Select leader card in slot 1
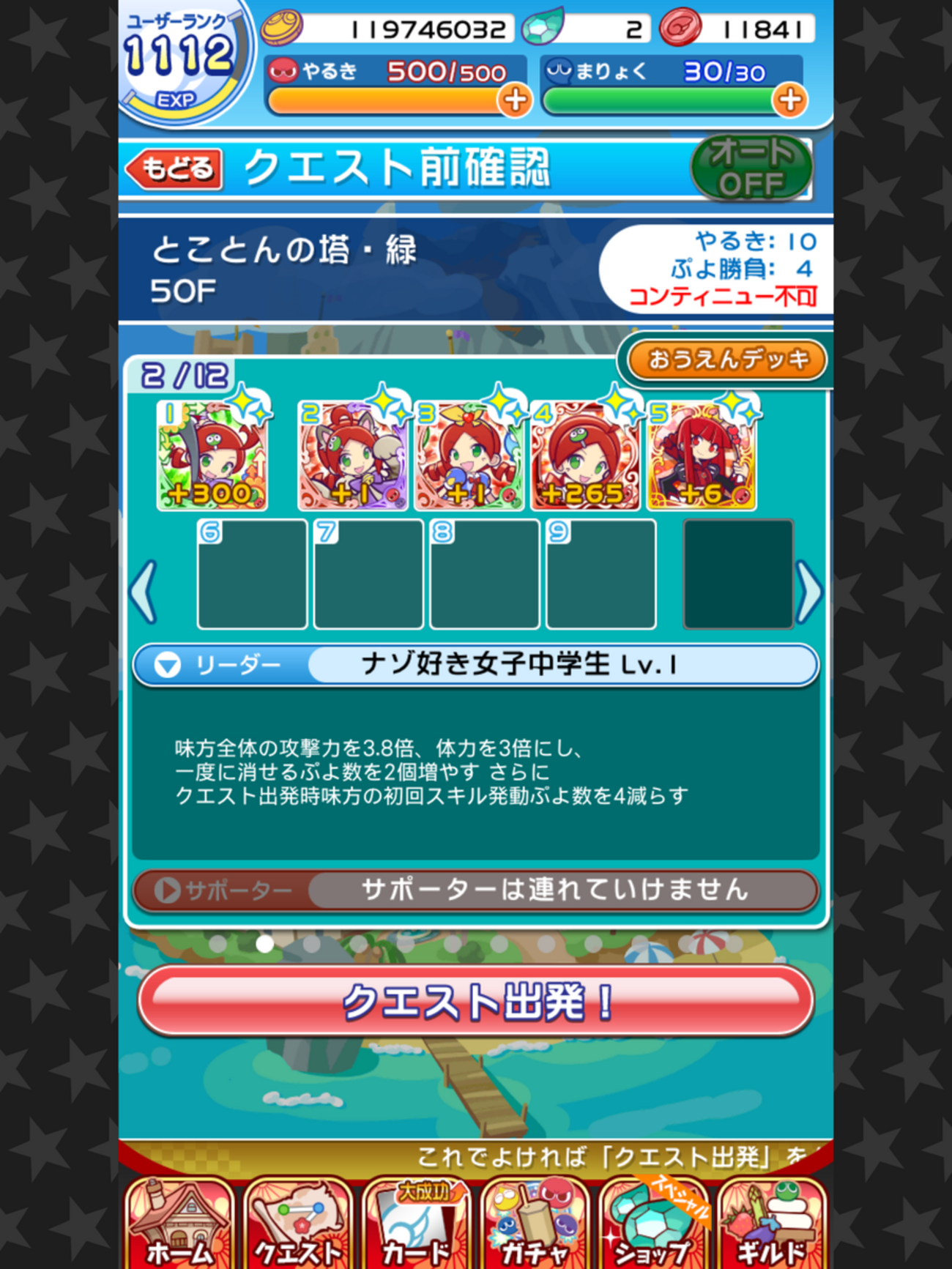This screenshot has height=1269, width=952. pos(212,456)
